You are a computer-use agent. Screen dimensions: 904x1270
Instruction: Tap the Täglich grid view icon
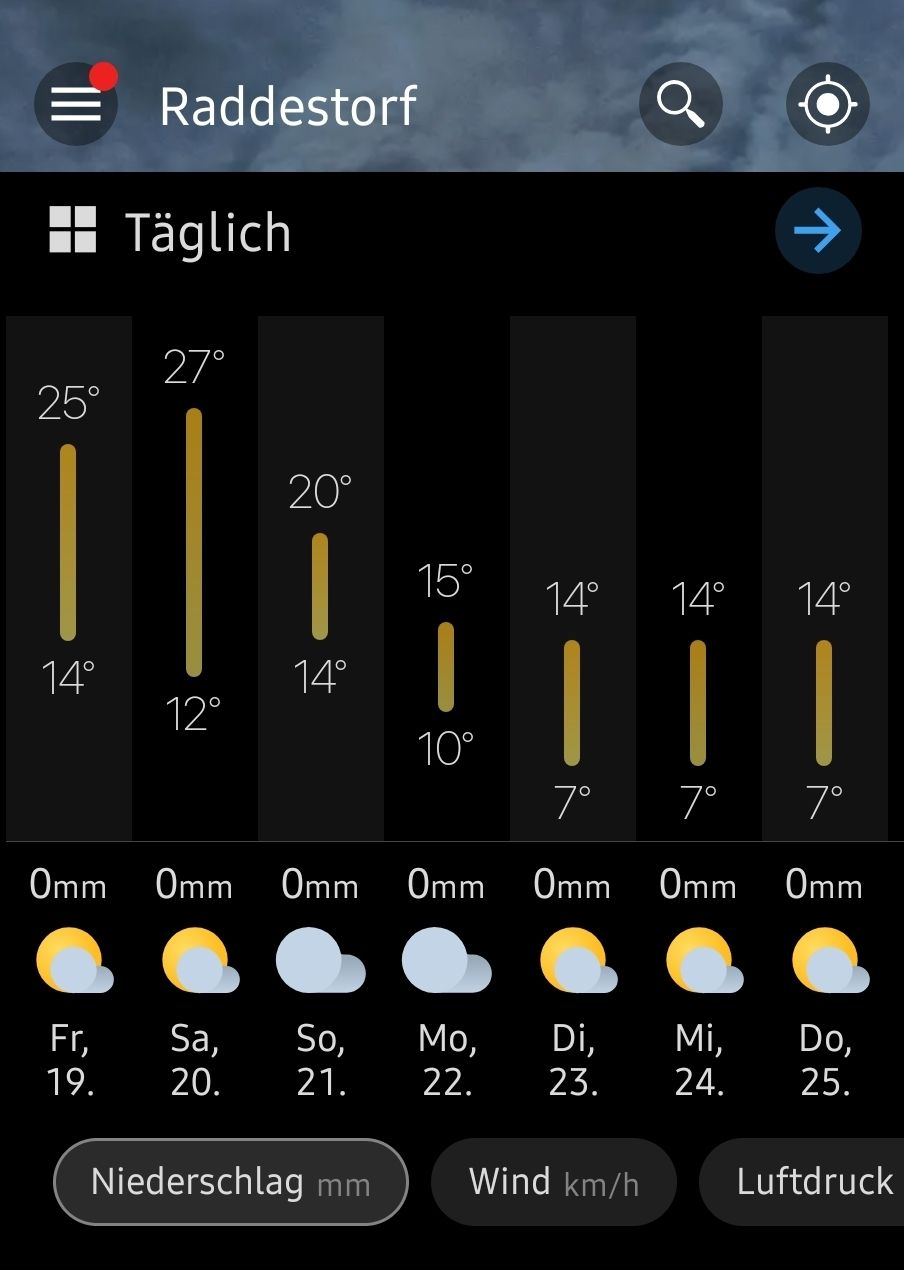click(x=73, y=231)
